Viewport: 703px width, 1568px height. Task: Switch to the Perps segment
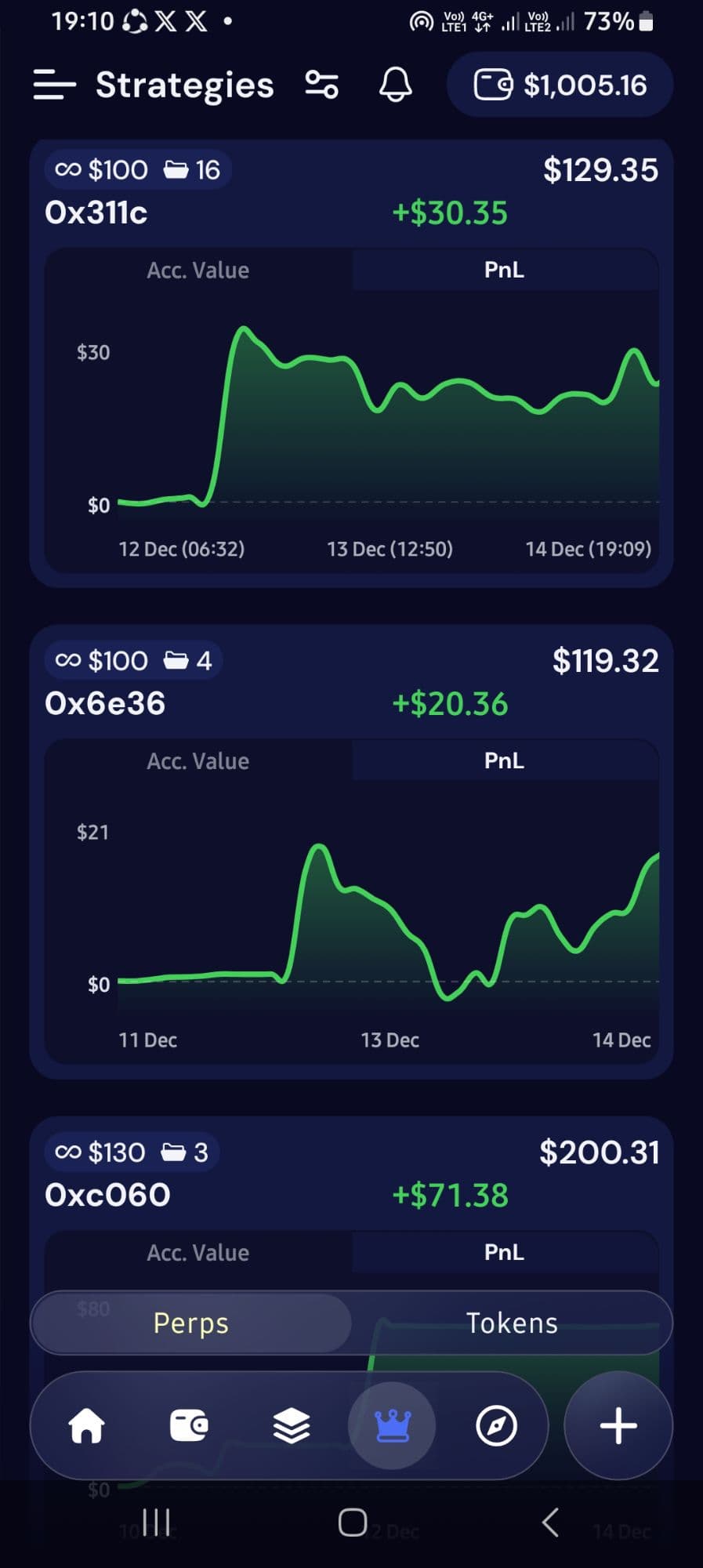coord(191,1323)
